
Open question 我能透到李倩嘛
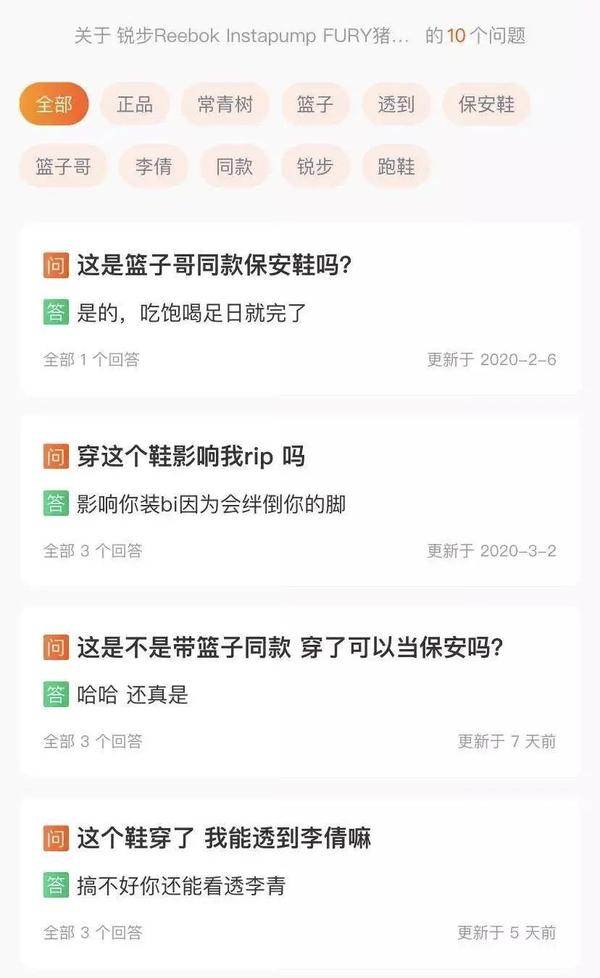click(x=300, y=883)
